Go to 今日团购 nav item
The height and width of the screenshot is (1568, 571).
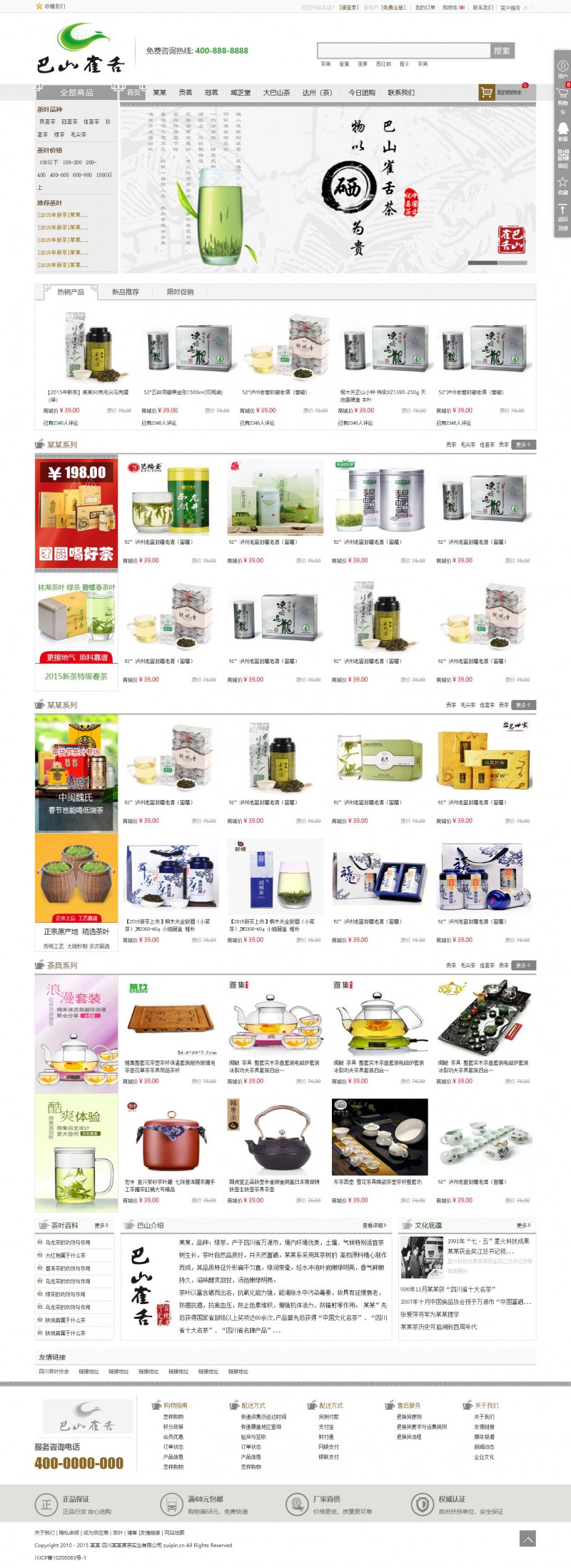[x=362, y=93]
